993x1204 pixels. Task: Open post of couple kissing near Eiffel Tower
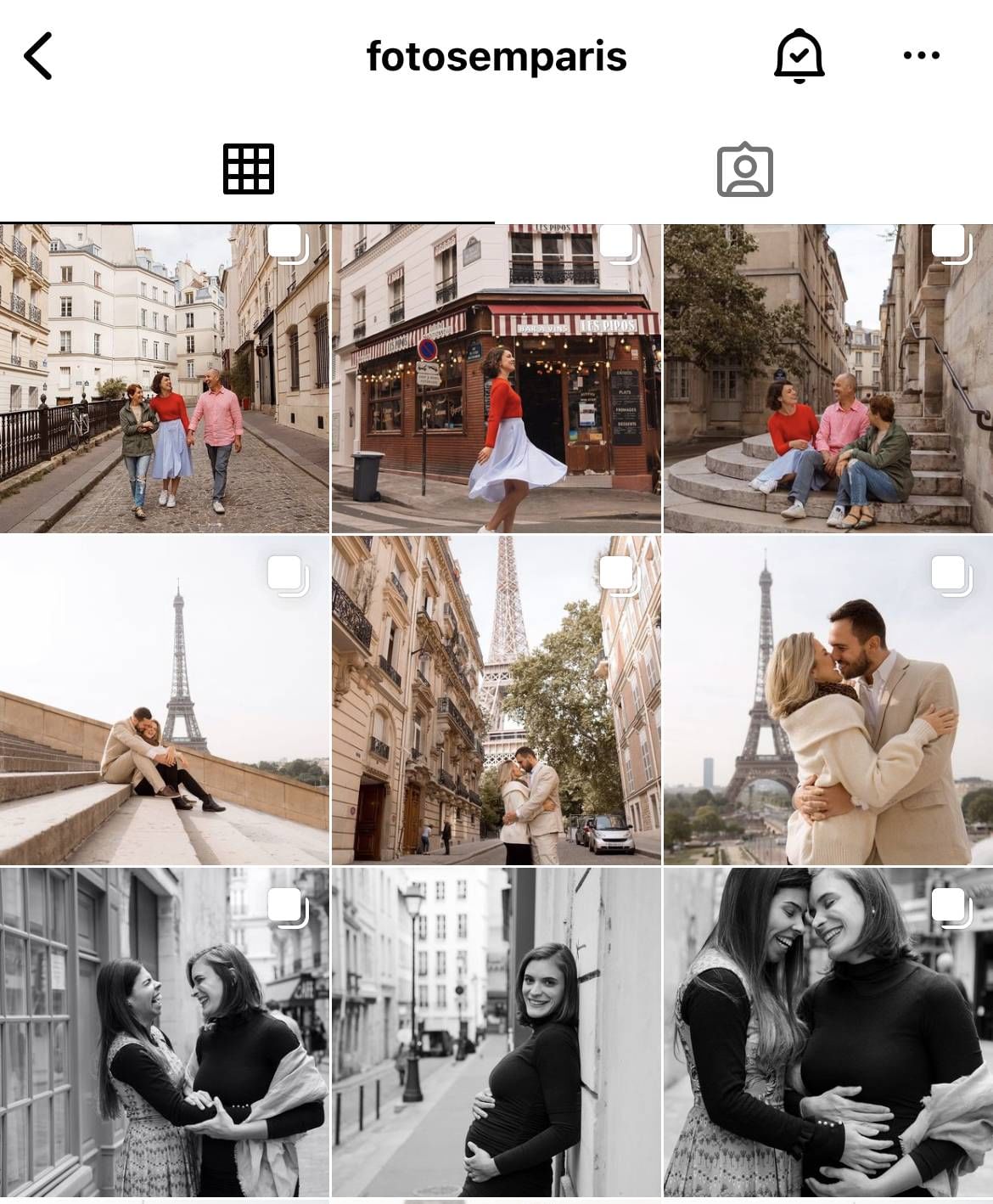pyautogui.click(x=827, y=700)
